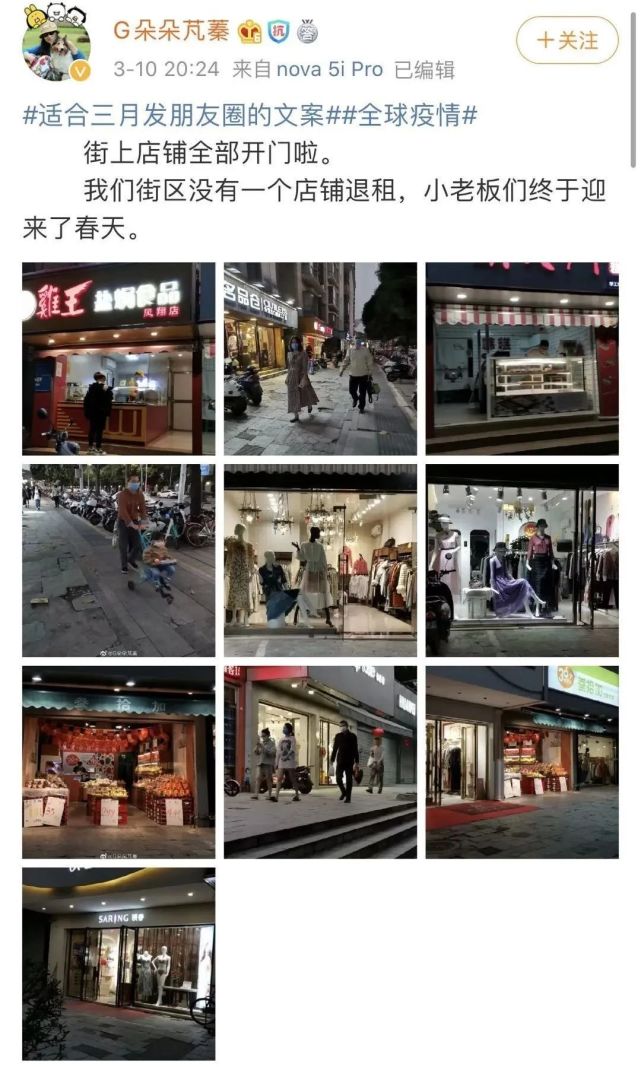View photo of people walking by steps
The width and height of the screenshot is (641, 1067).
click(320, 762)
